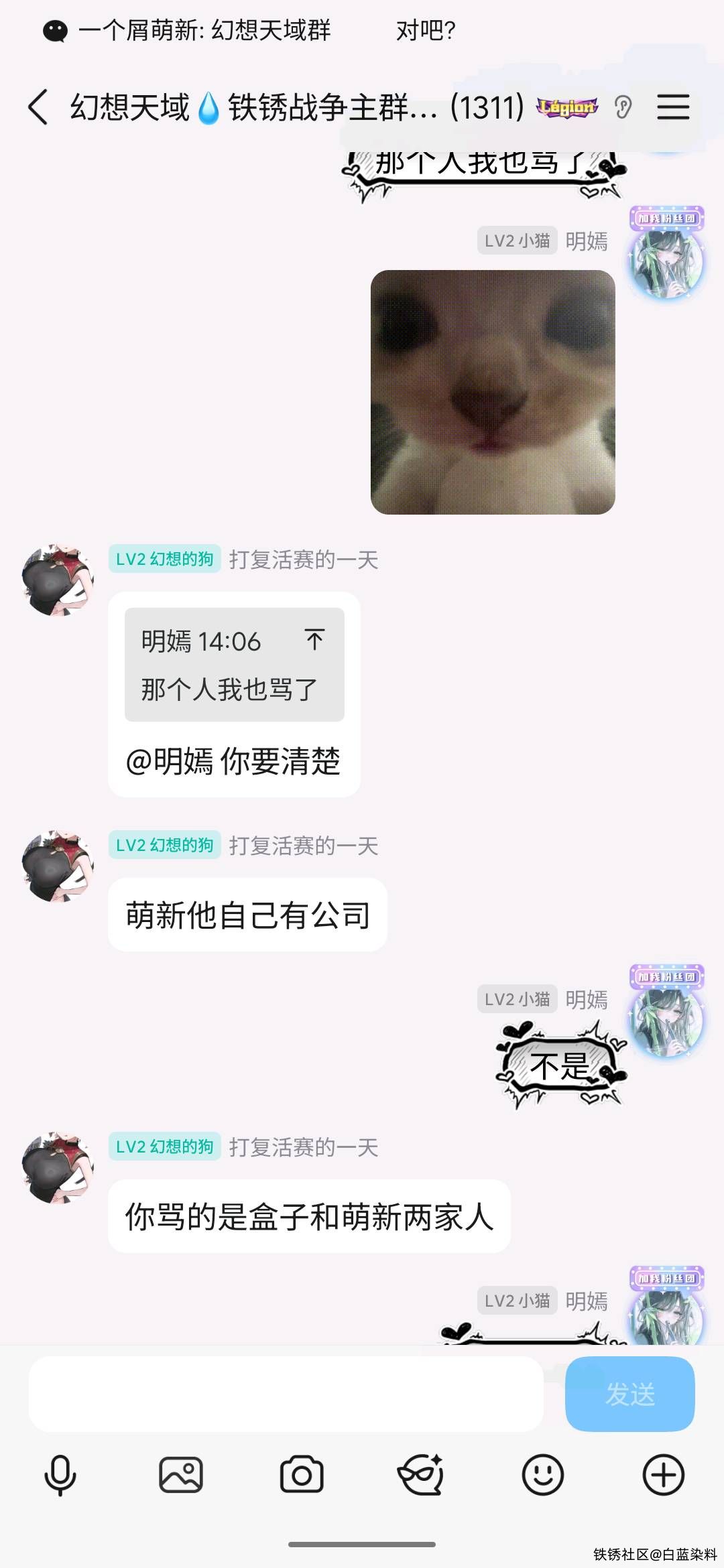This screenshot has width=724, height=1568.
Task: Open the group chat settings menu
Action: click(x=672, y=107)
